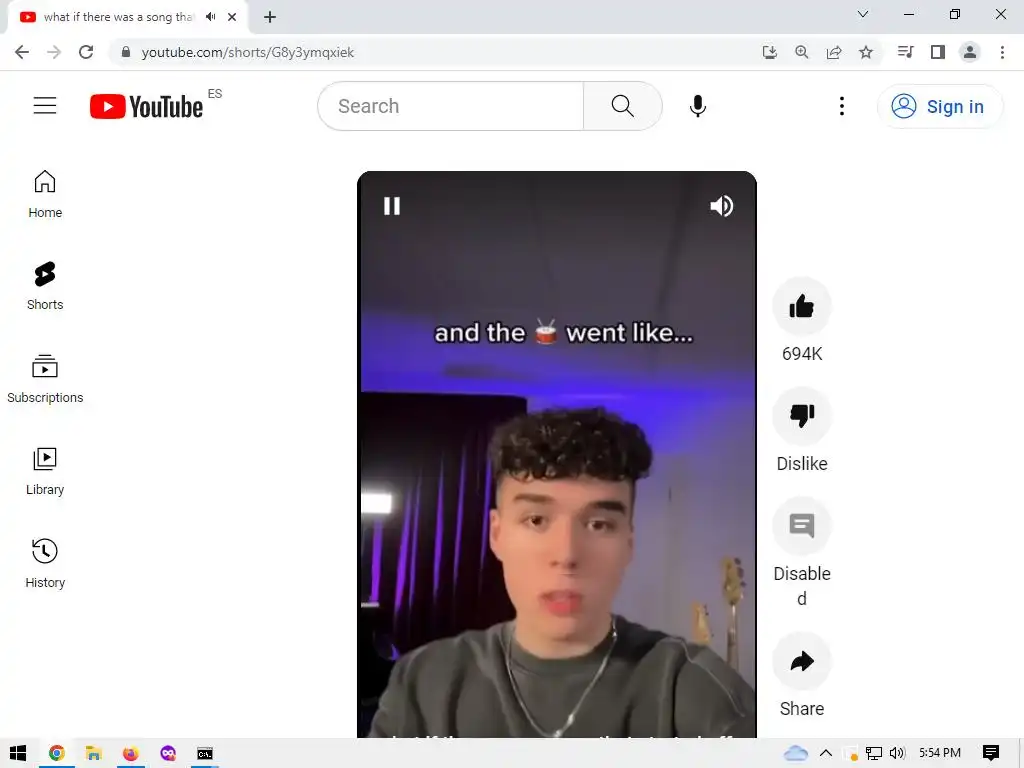
Task: Open the Library section
Action: (x=45, y=471)
